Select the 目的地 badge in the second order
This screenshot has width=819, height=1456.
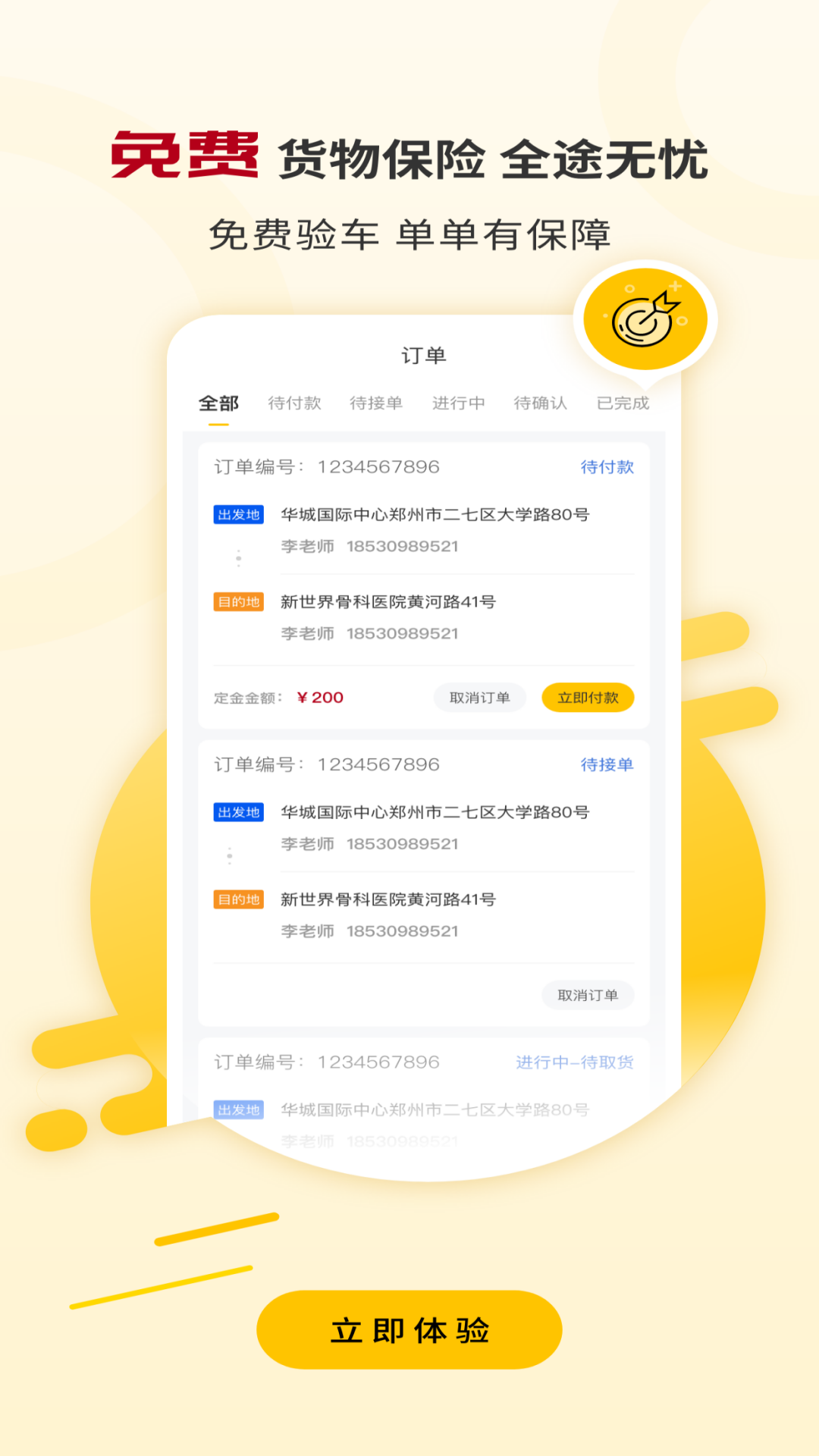[x=237, y=899]
